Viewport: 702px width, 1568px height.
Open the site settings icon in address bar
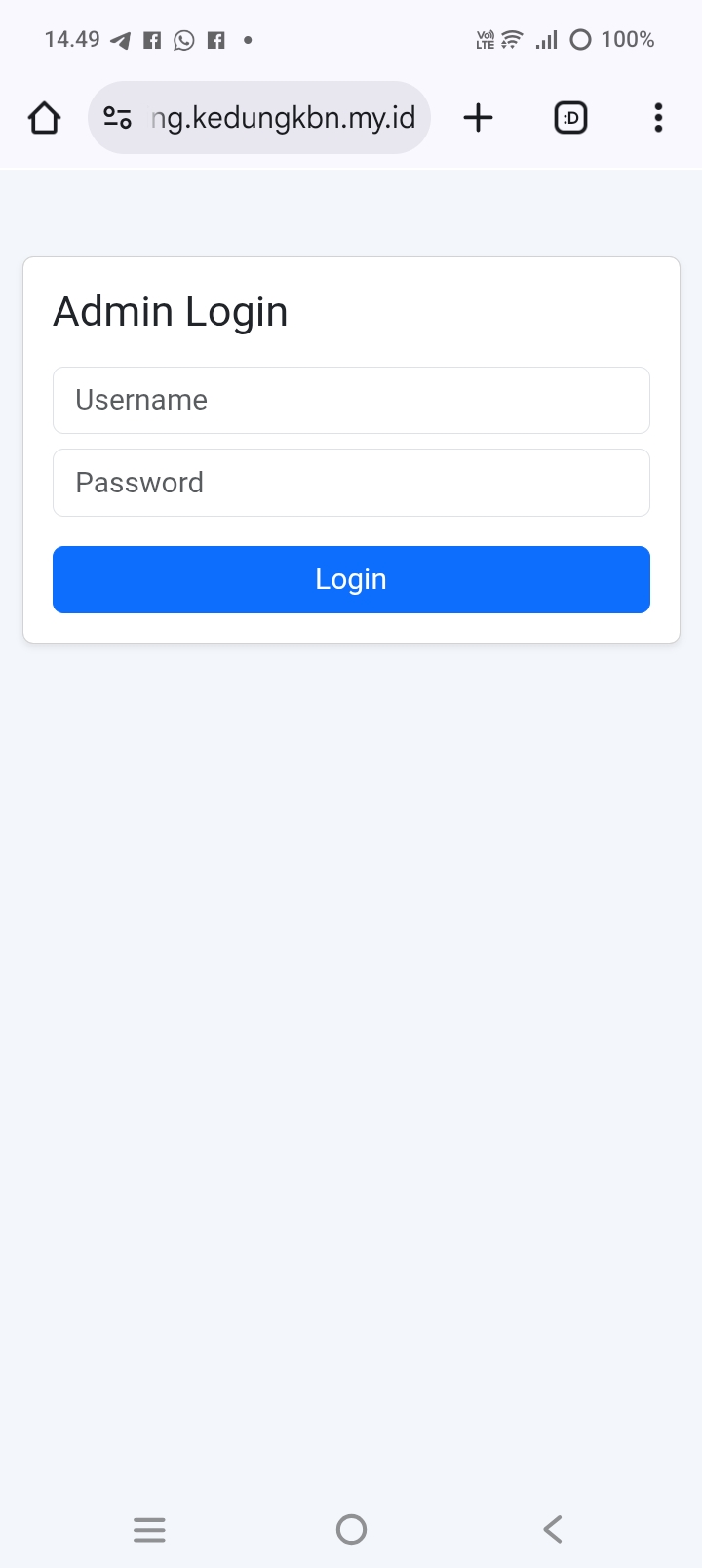(118, 118)
